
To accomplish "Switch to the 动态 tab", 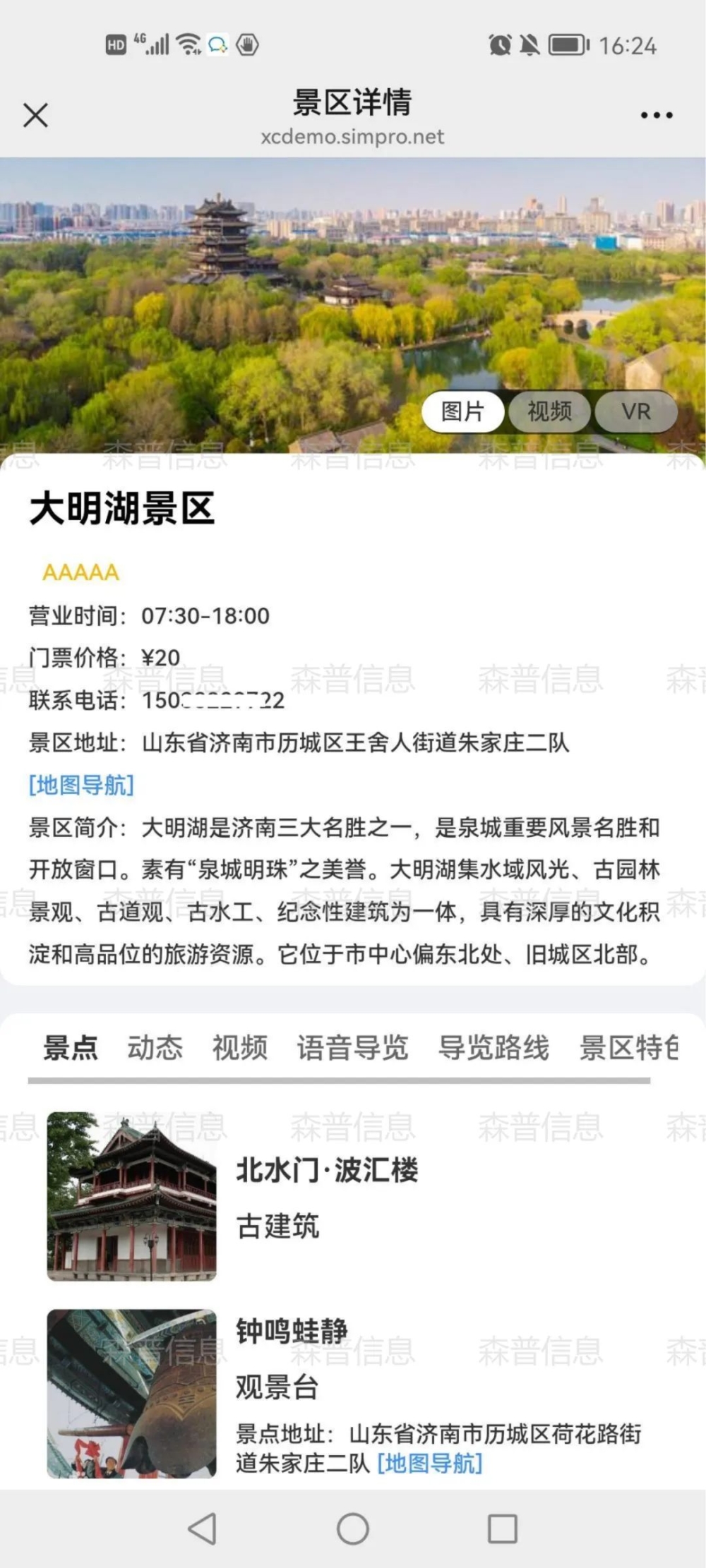I will (155, 1048).
